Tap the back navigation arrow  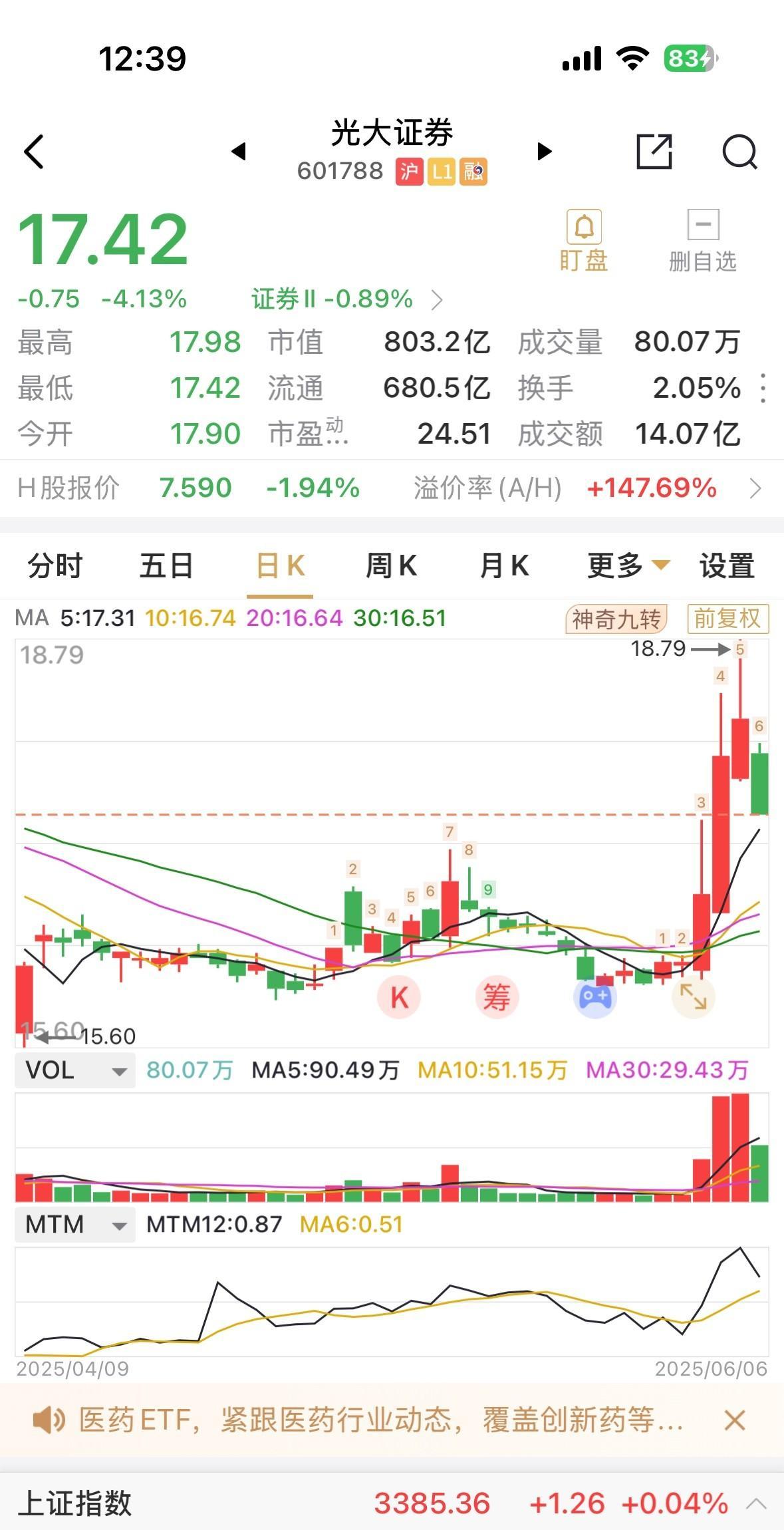[33, 151]
